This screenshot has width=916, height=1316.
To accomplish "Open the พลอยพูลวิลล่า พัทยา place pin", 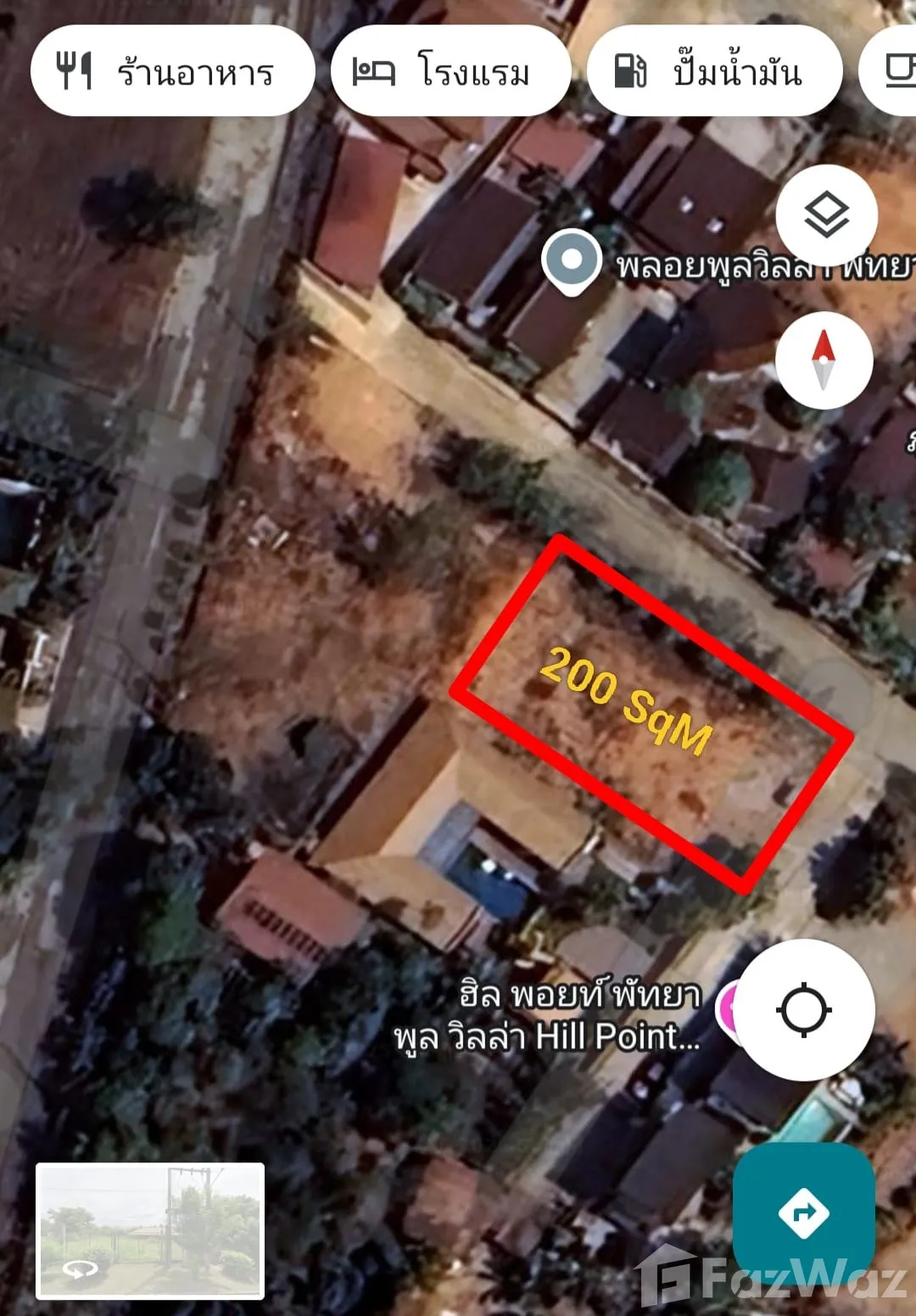I will coord(572,261).
